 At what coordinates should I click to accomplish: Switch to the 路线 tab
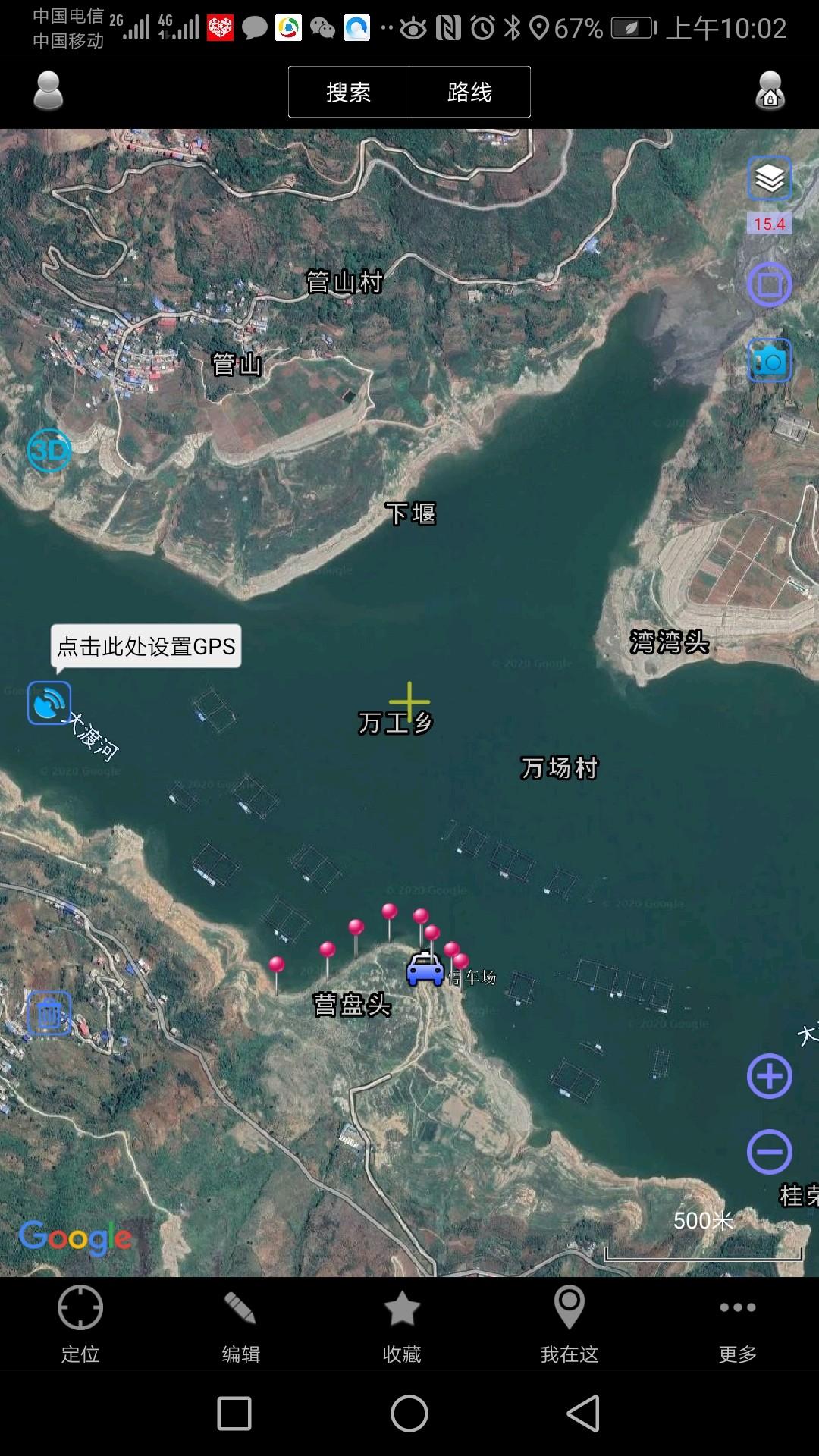pos(469,92)
